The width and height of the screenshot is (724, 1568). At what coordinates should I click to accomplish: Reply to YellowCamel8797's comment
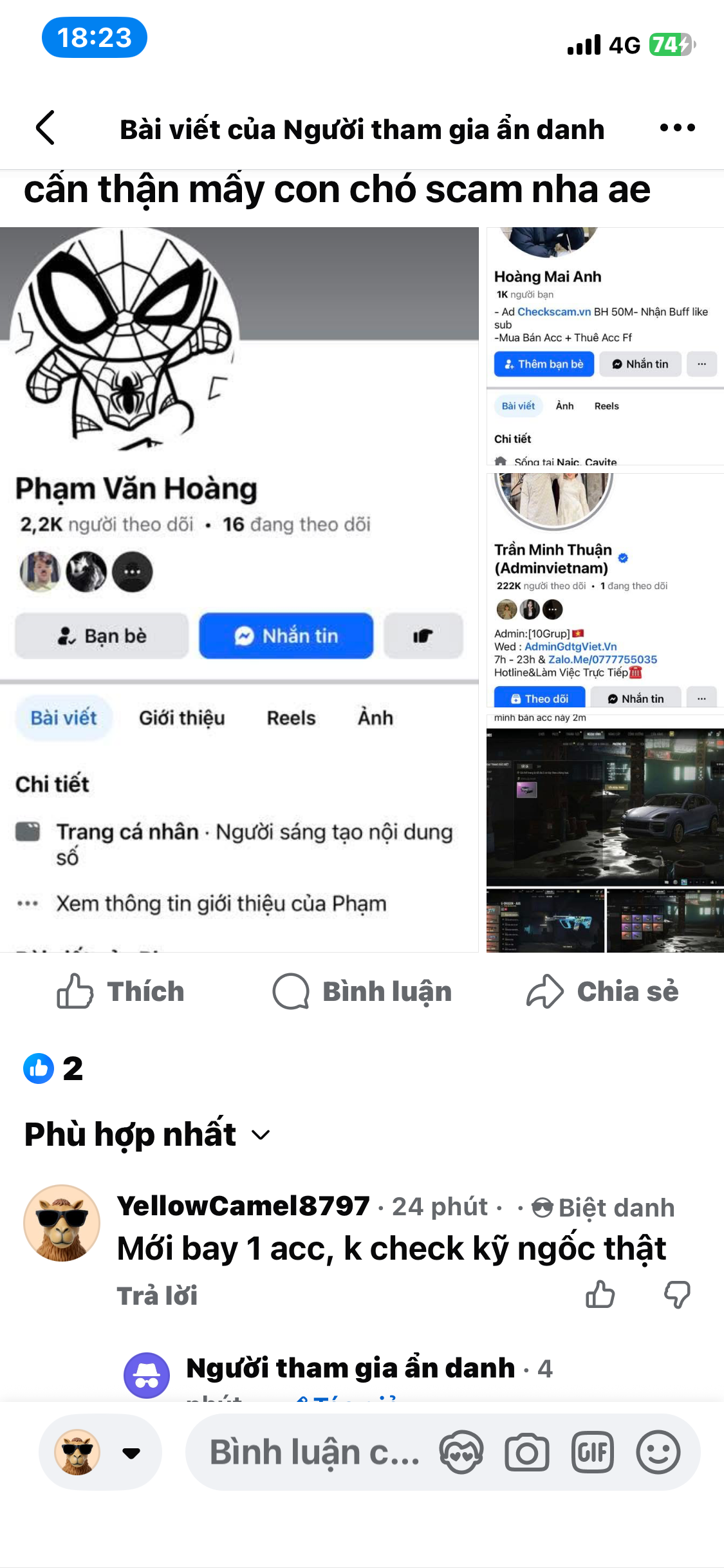157,1296
